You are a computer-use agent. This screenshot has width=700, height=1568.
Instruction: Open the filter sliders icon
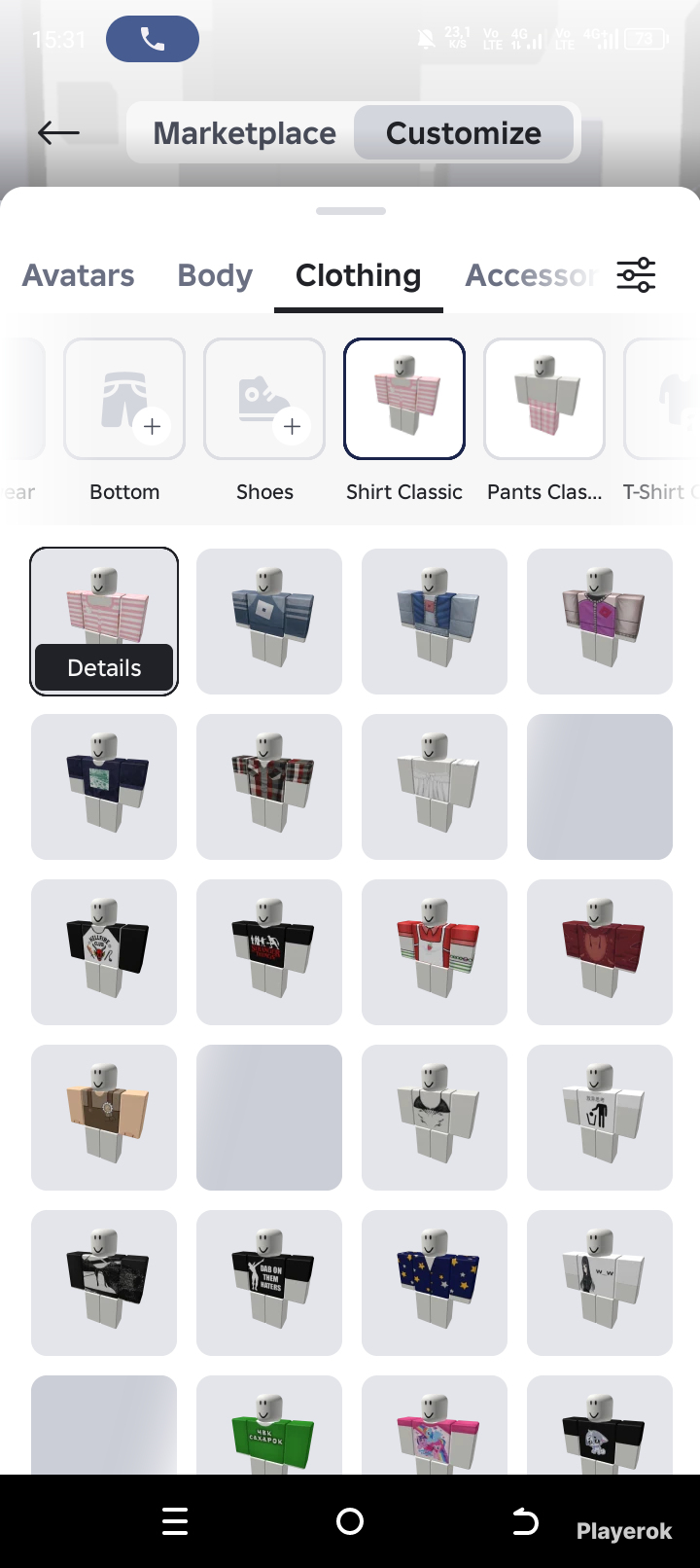[637, 275]
